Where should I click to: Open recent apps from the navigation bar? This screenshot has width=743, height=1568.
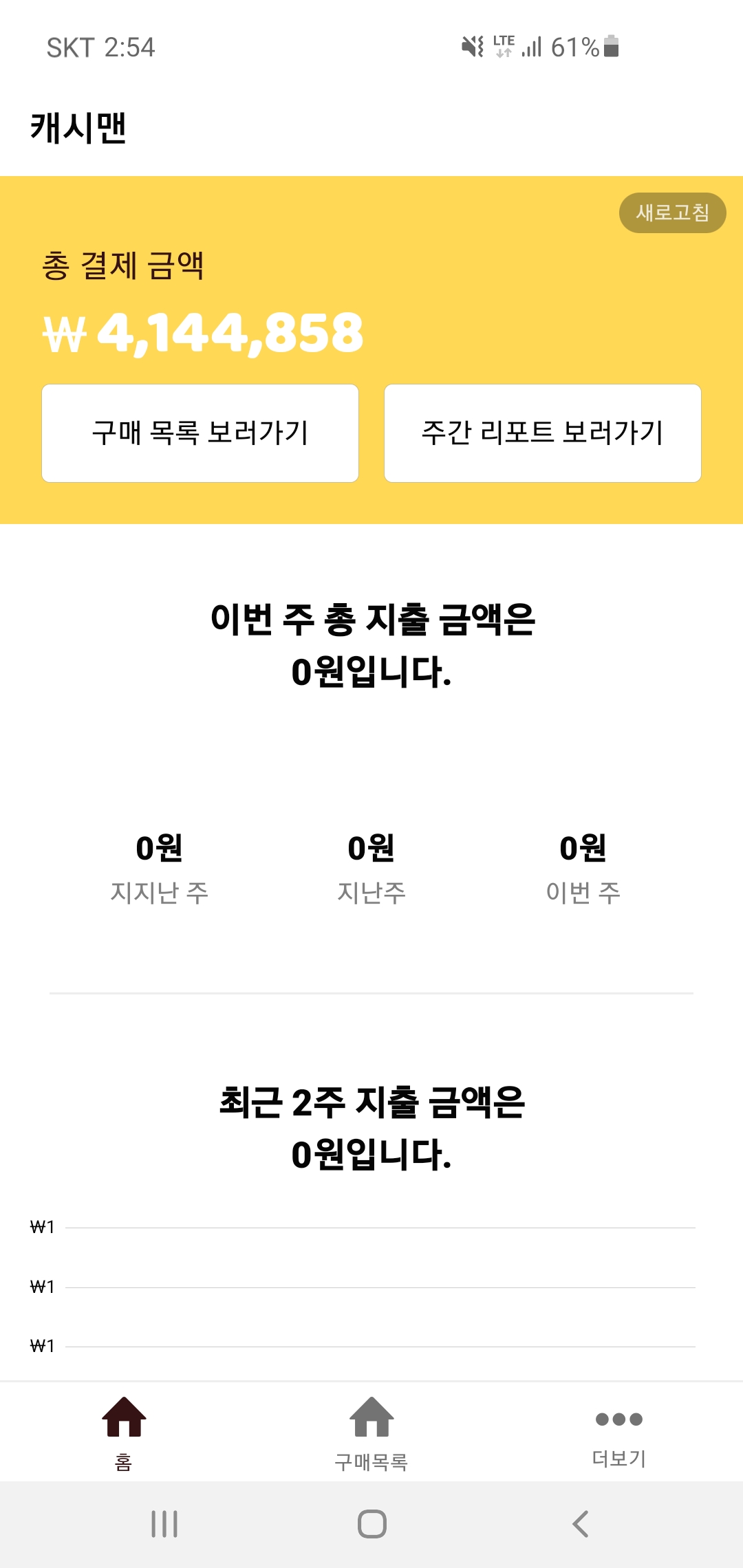(164, 1524)
